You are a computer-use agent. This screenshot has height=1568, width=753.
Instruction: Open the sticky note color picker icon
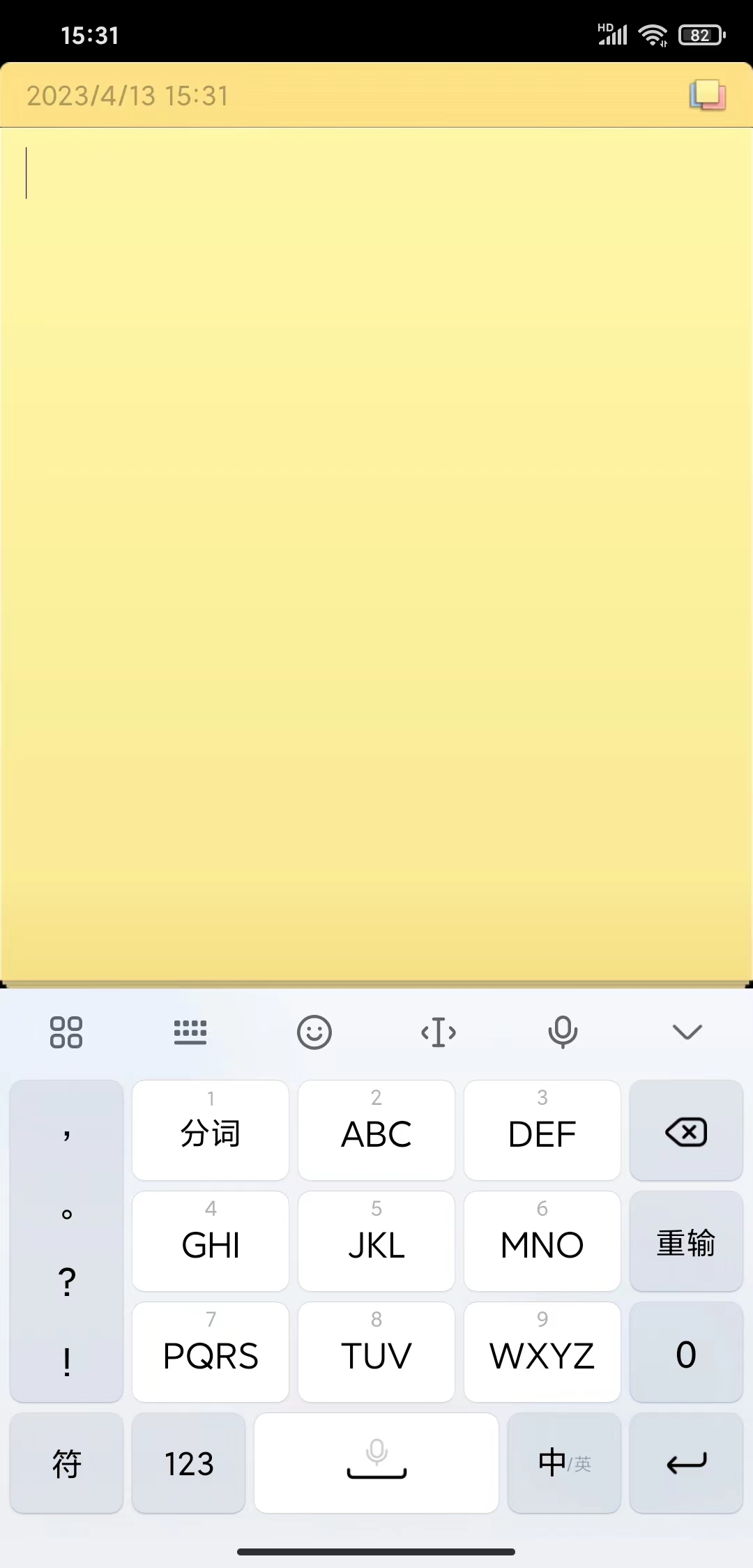point(708,95)
